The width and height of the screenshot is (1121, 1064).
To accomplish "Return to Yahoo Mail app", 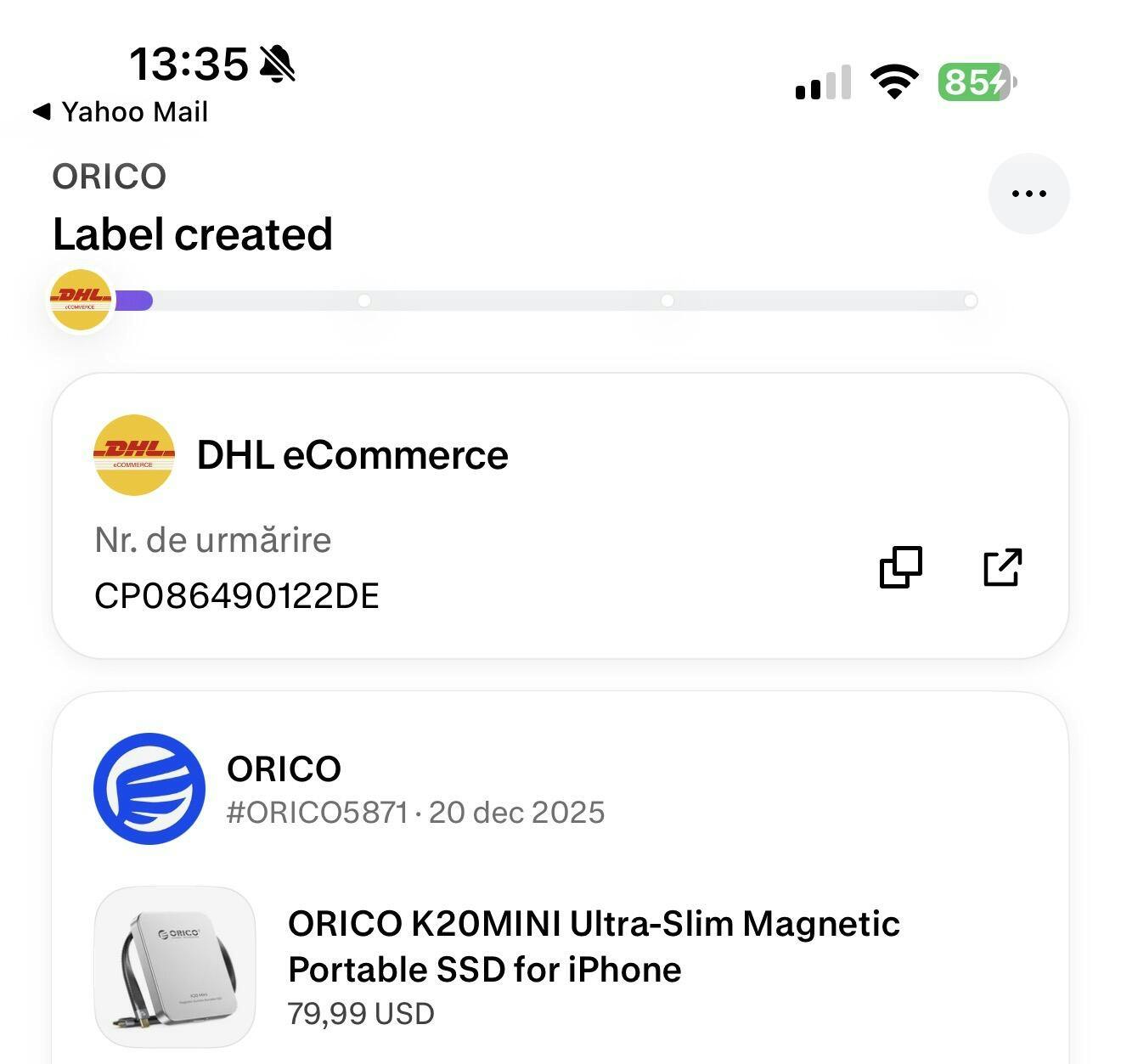I will point(121,112).
